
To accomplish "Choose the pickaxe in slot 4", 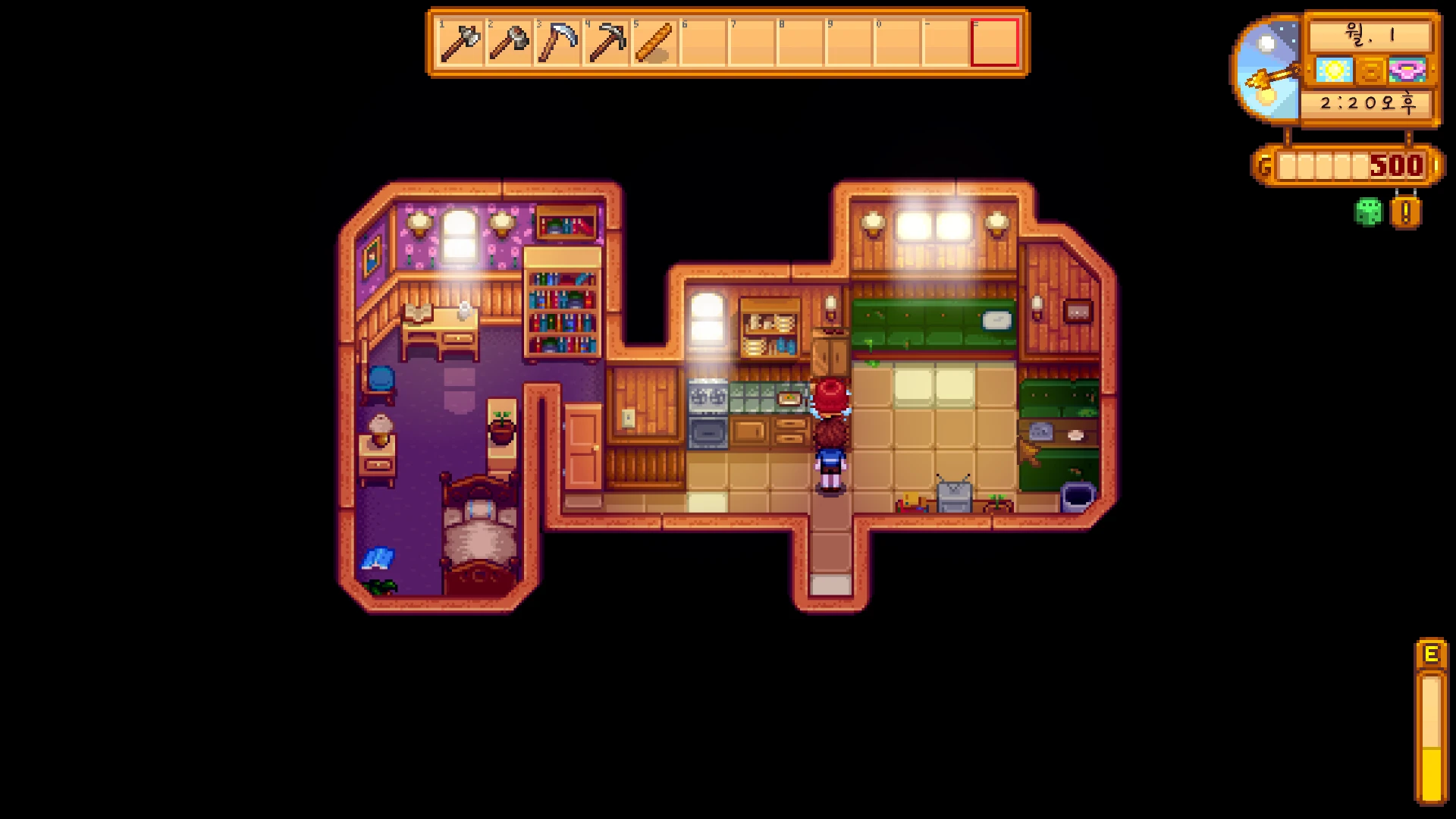I will (606, 43).
